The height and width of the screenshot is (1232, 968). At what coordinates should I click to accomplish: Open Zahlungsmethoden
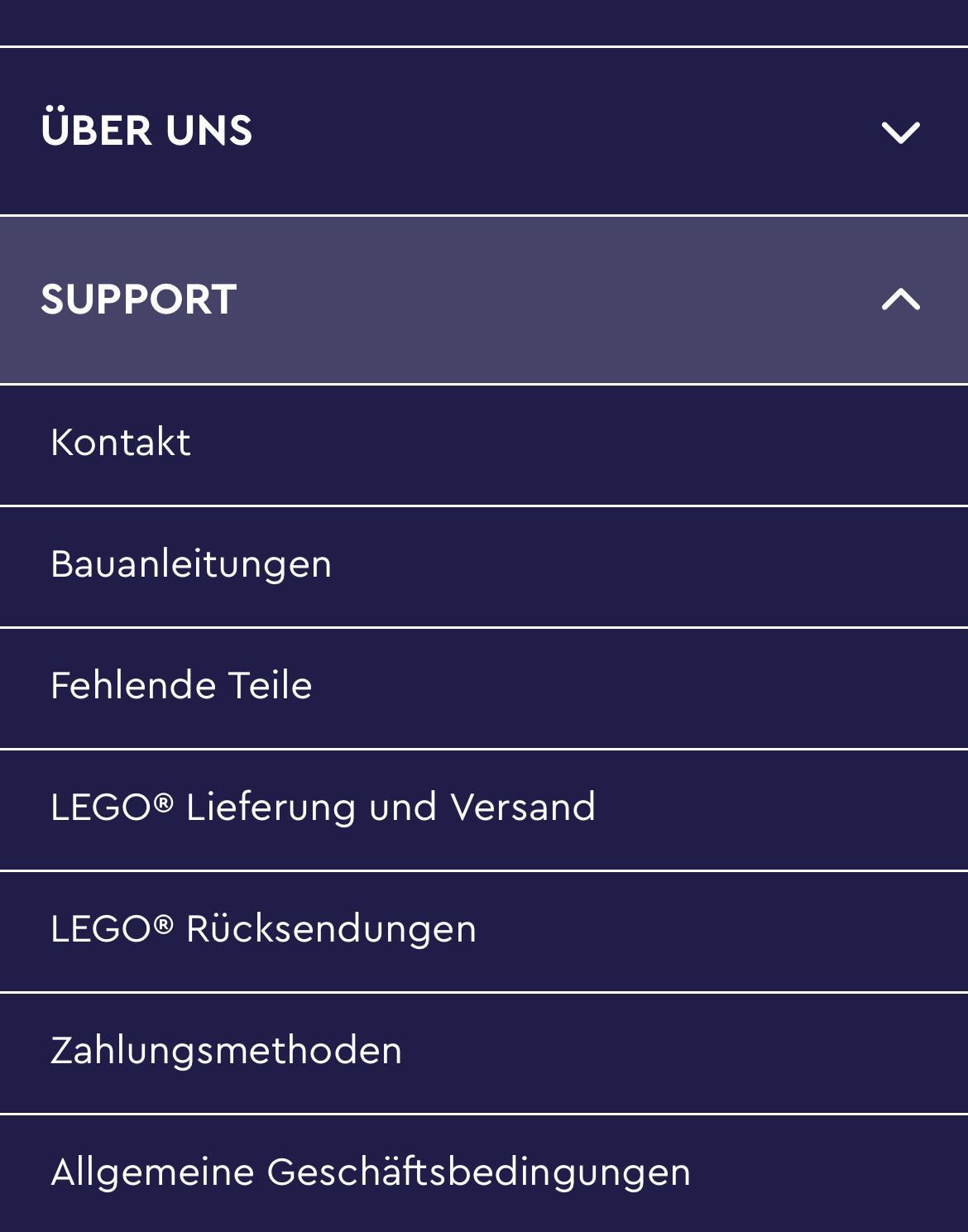(226, 1051)
